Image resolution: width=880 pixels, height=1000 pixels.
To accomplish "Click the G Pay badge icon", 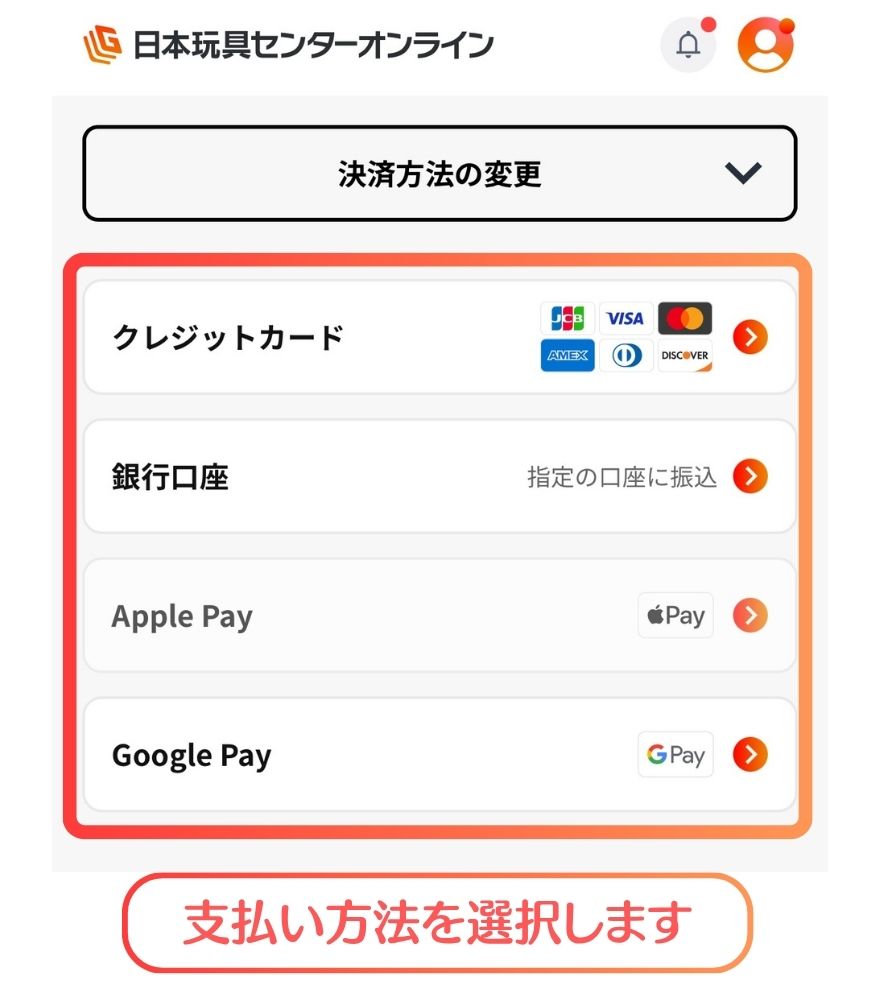I will click(675, 755).
